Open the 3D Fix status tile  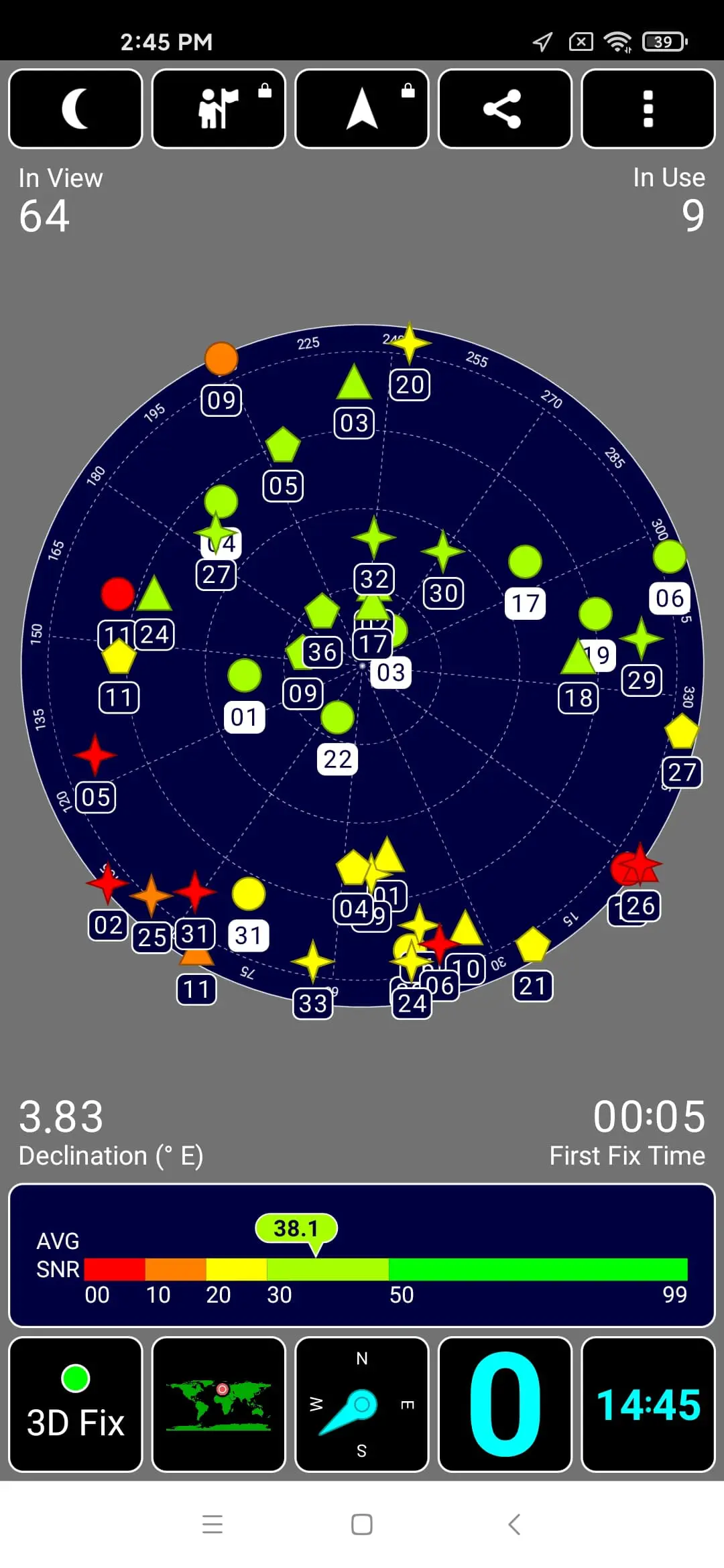[x=76, y=1404]
